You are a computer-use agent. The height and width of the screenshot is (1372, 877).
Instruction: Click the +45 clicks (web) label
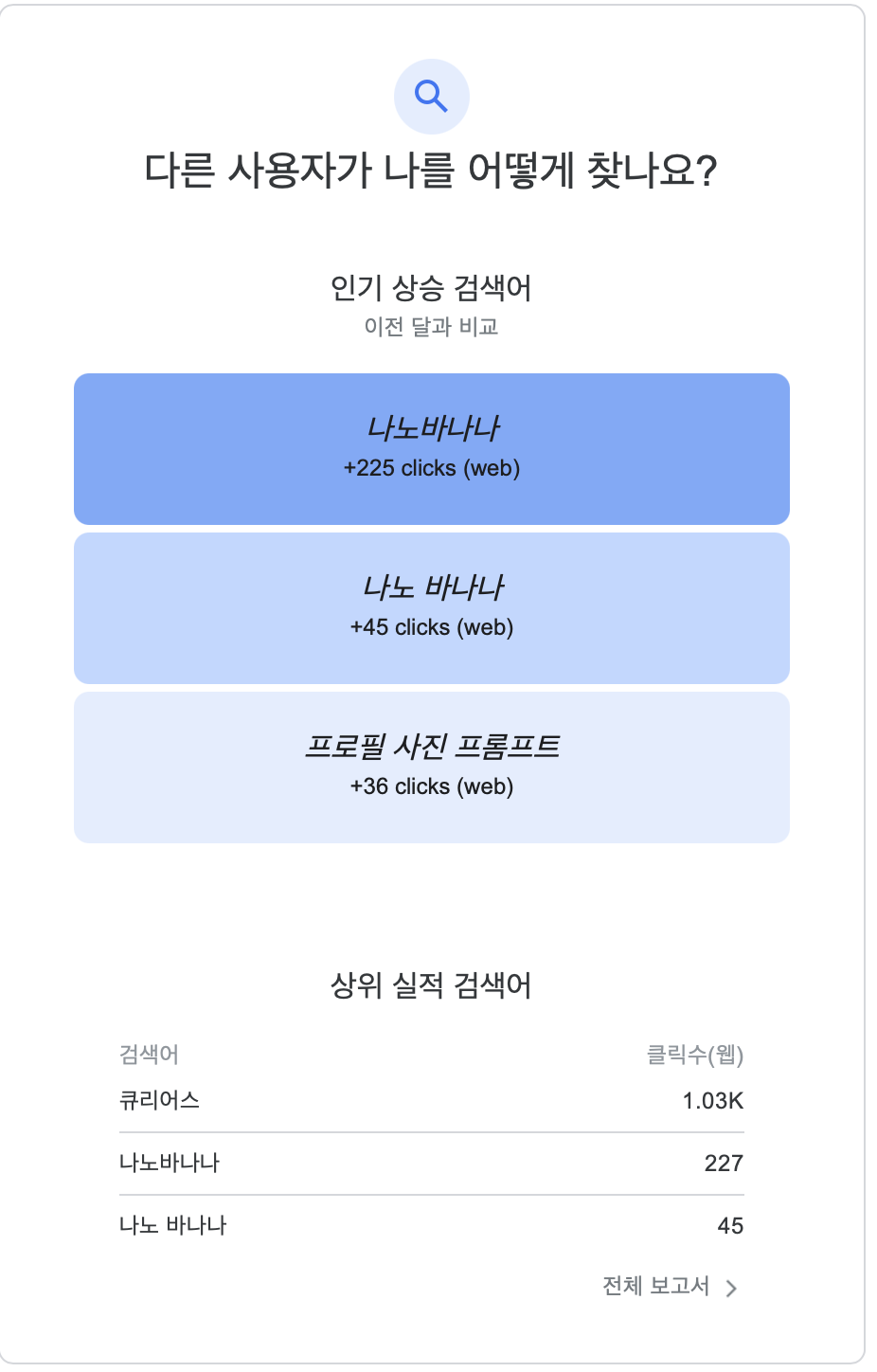[x=432, y=627]
